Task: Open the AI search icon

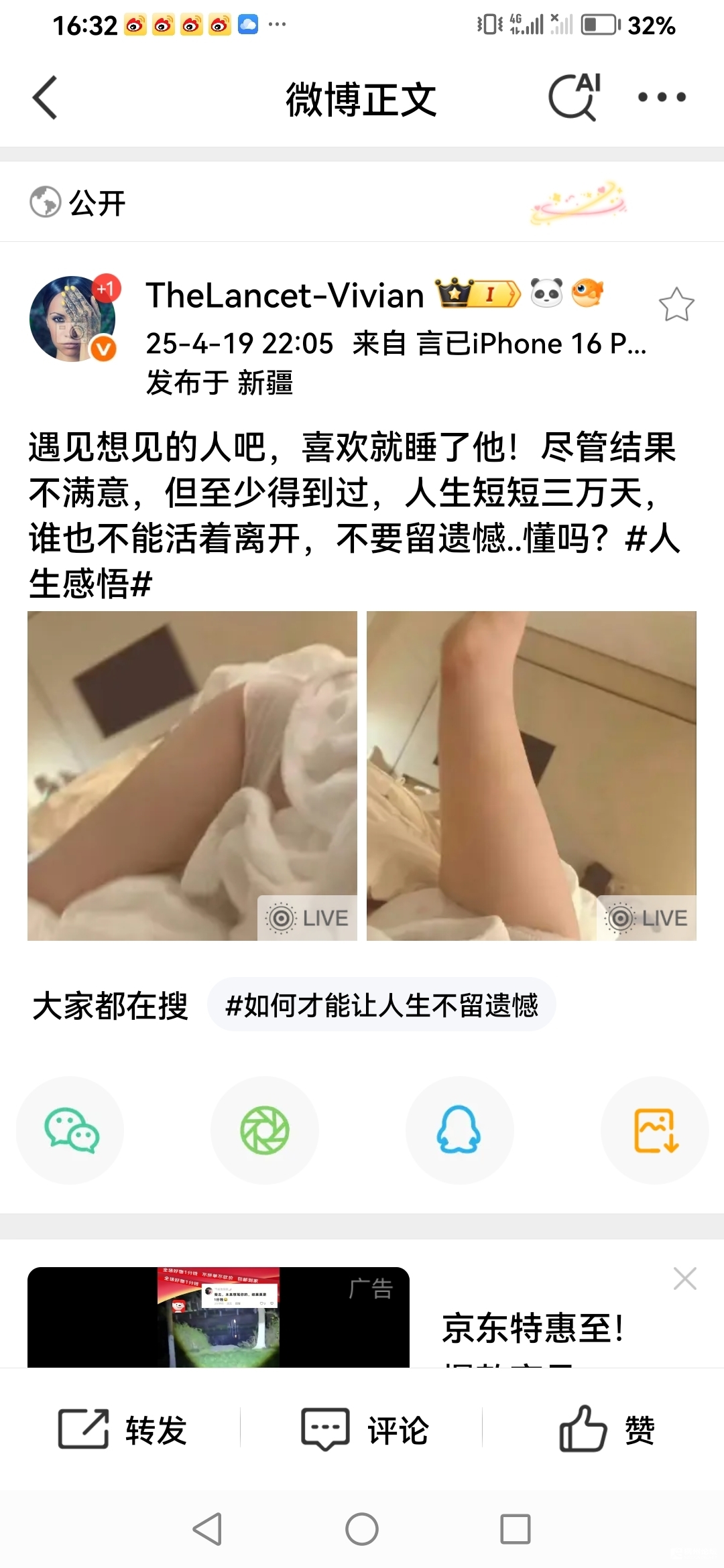Action: pos(574,98)
